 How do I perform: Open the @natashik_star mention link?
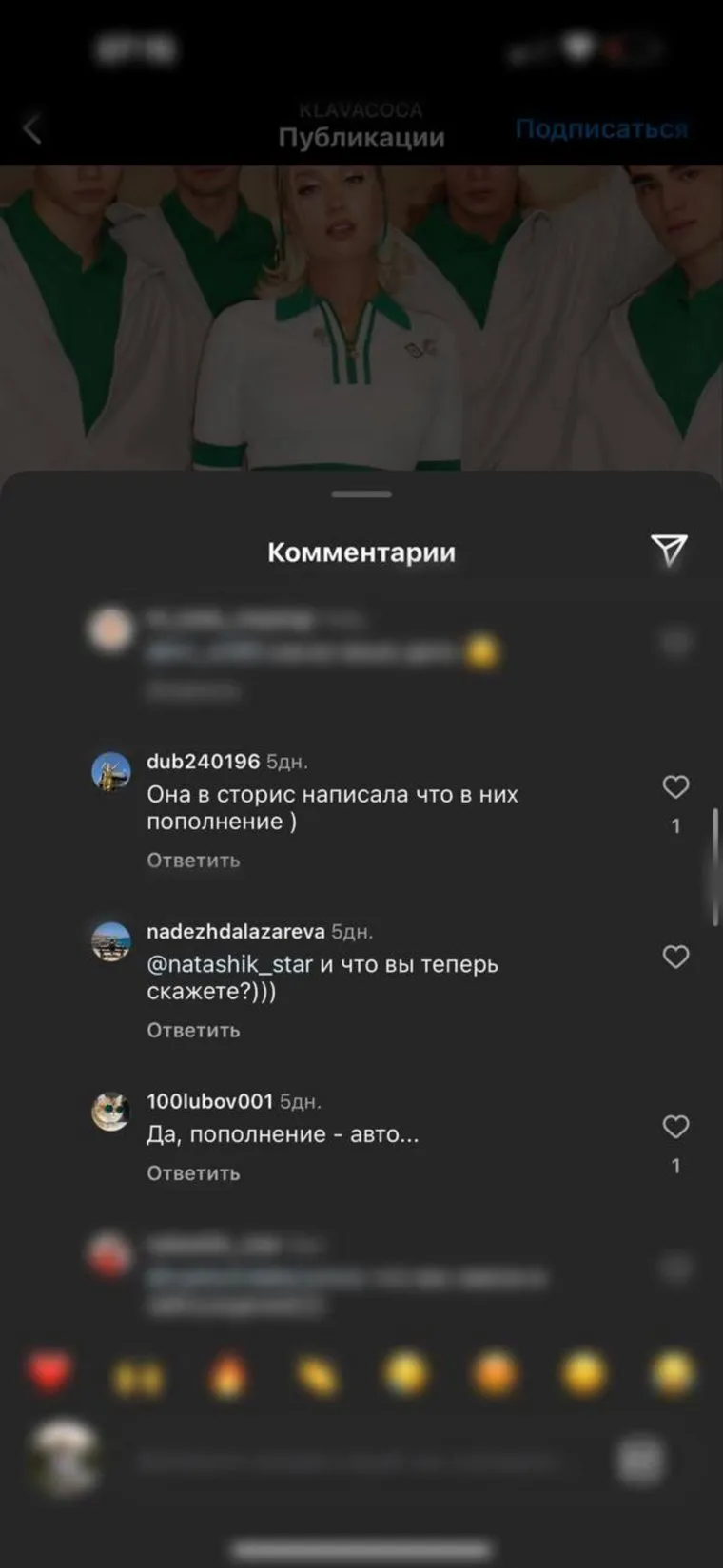point(229,964)
